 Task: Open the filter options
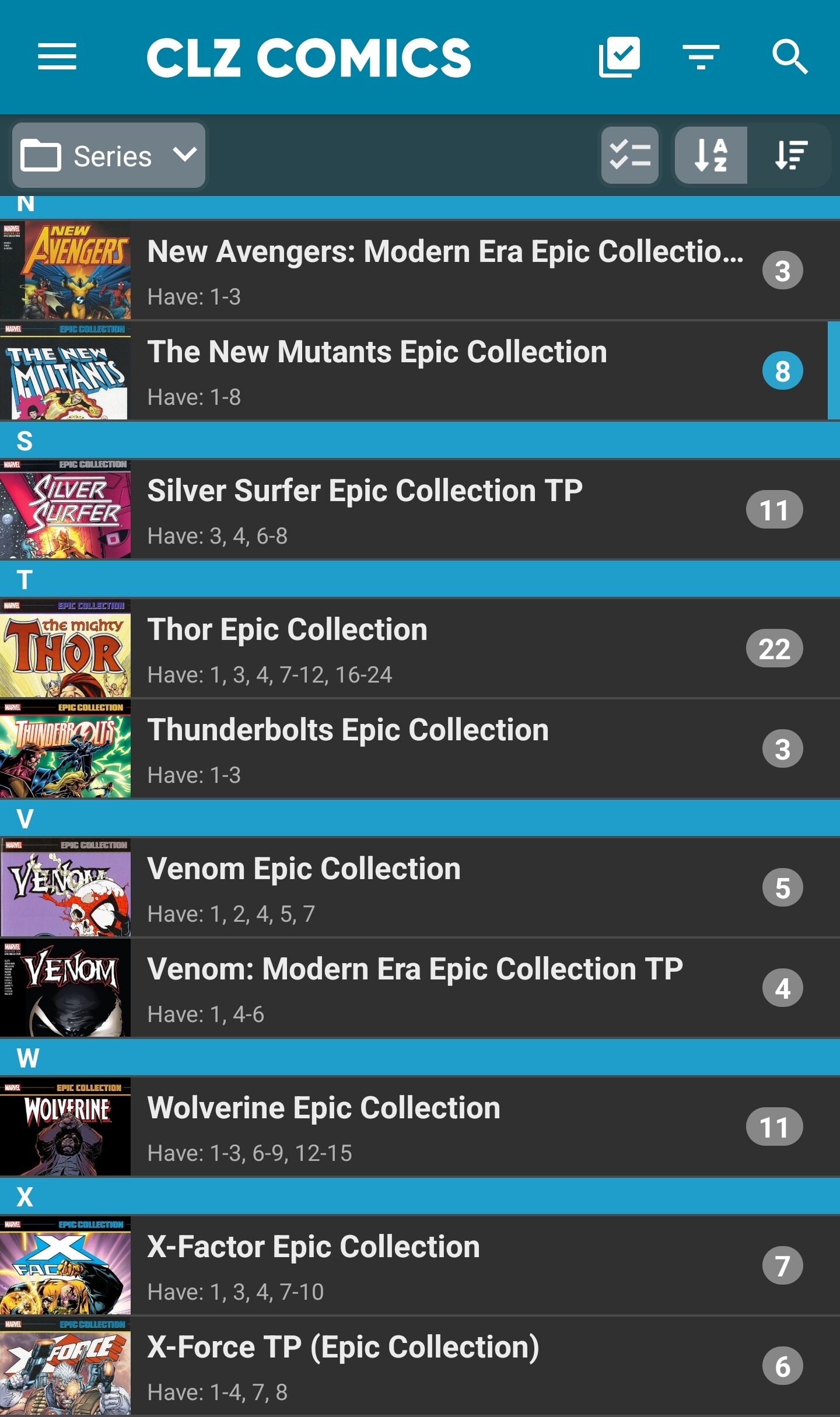coord(701,57)
